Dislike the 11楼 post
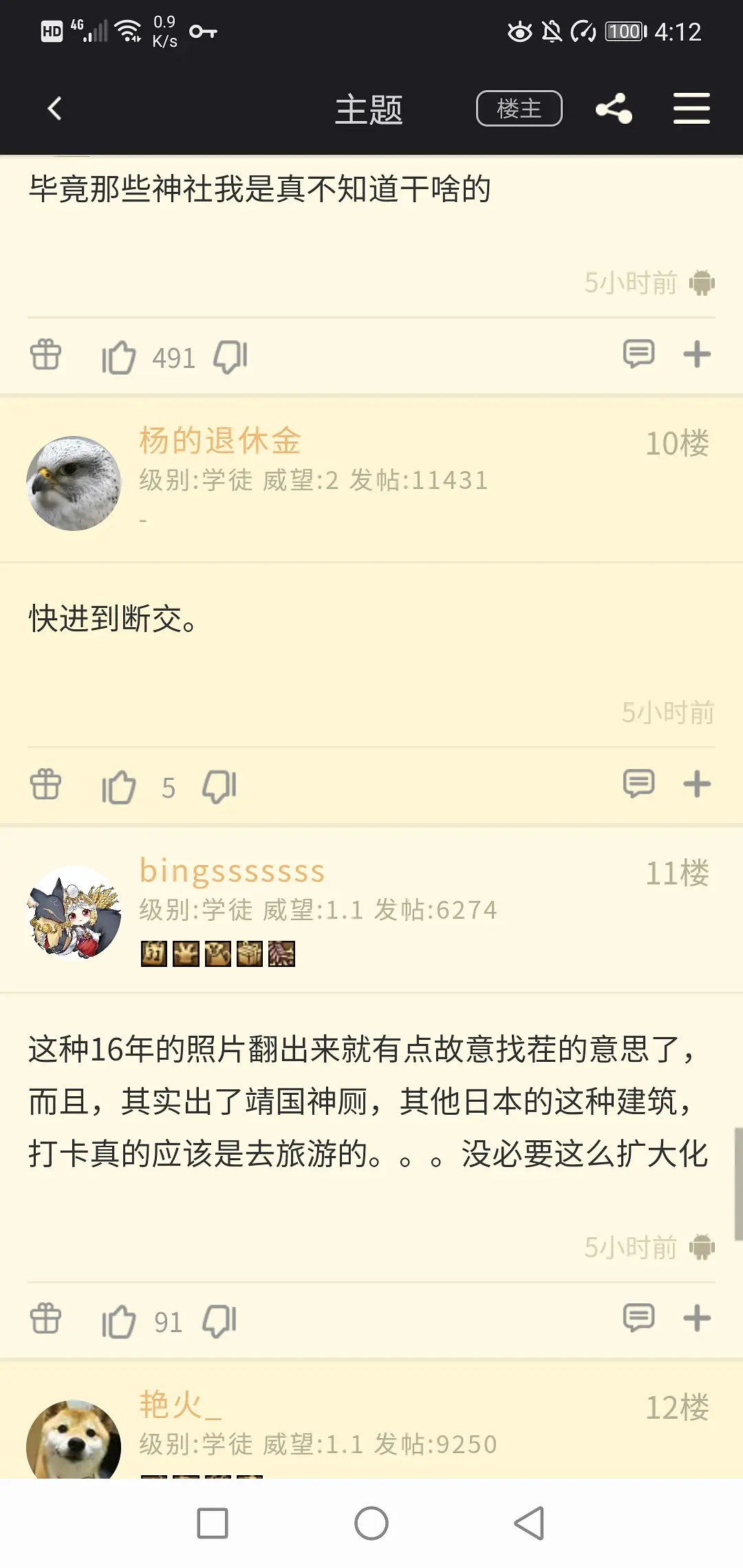The width and height of the screenshot is (743, 1568). click(219, 1321)
